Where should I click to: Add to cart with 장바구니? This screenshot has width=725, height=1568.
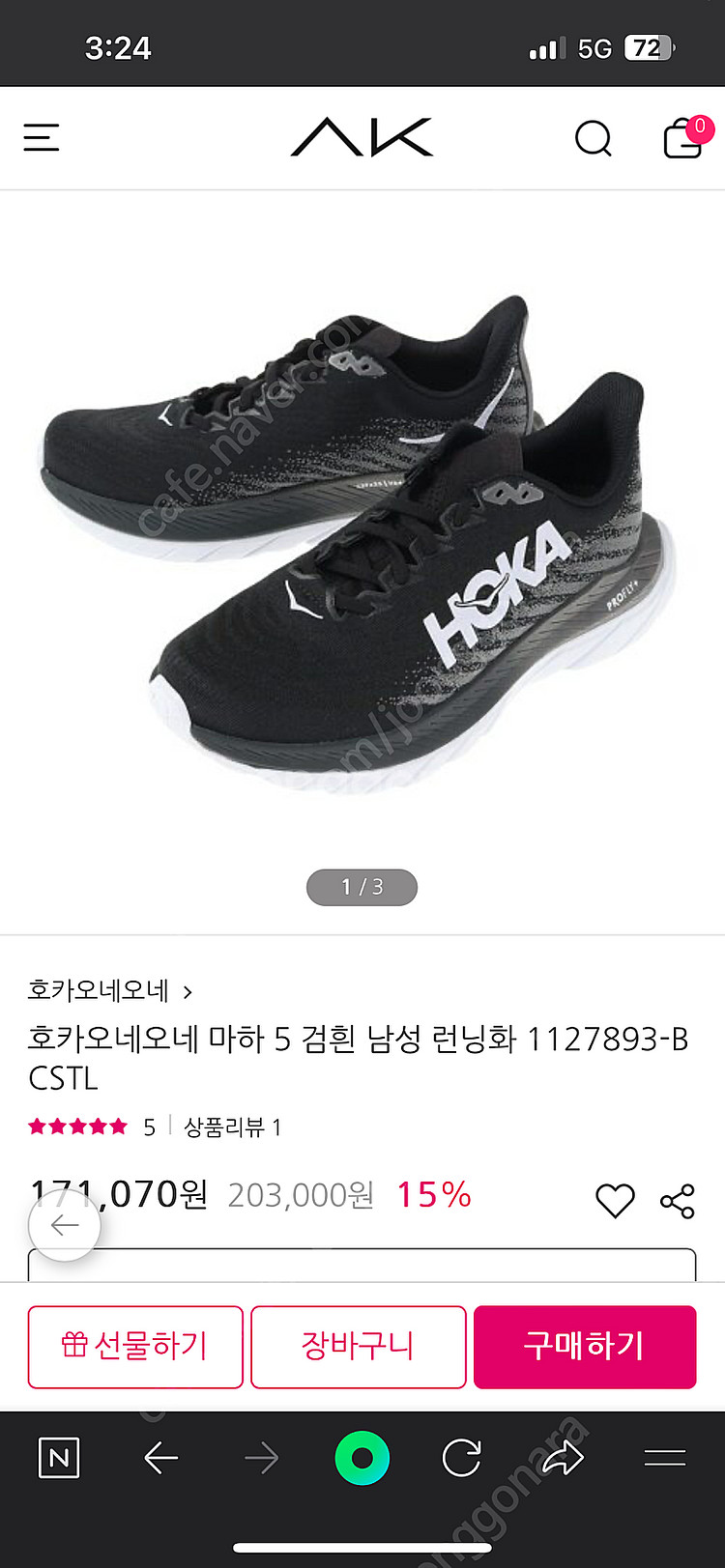click(358, 1346)
